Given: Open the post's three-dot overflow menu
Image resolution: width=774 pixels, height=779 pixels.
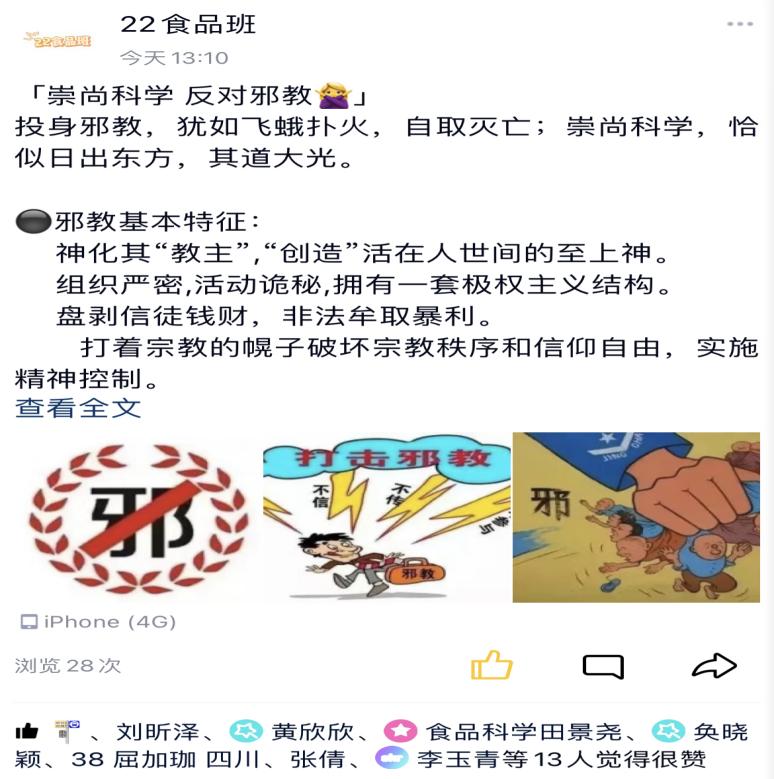Looking at the screenshot, I should click(x=740, y=24).
